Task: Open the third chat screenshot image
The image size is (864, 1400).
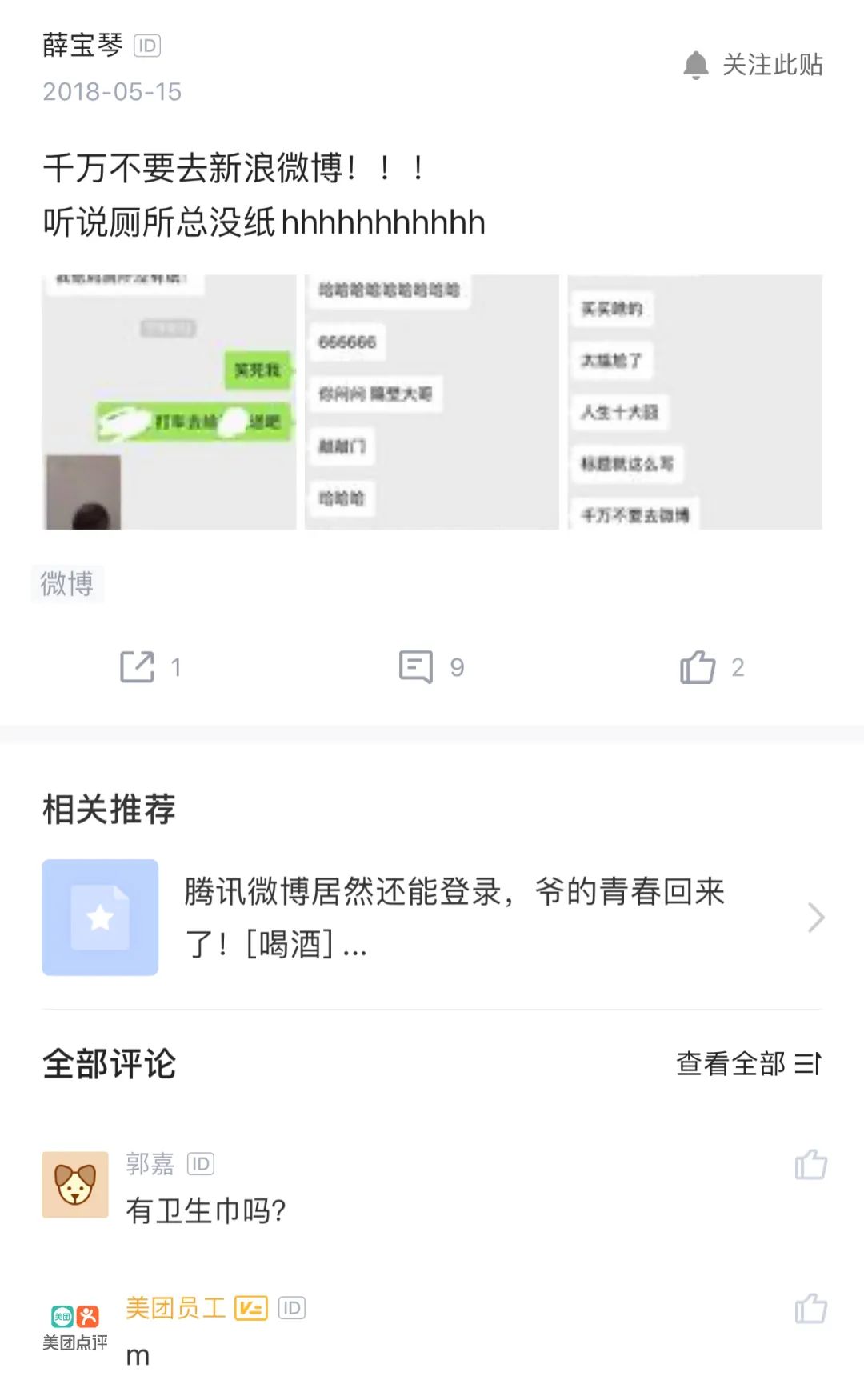Action: tap(694, 402)
